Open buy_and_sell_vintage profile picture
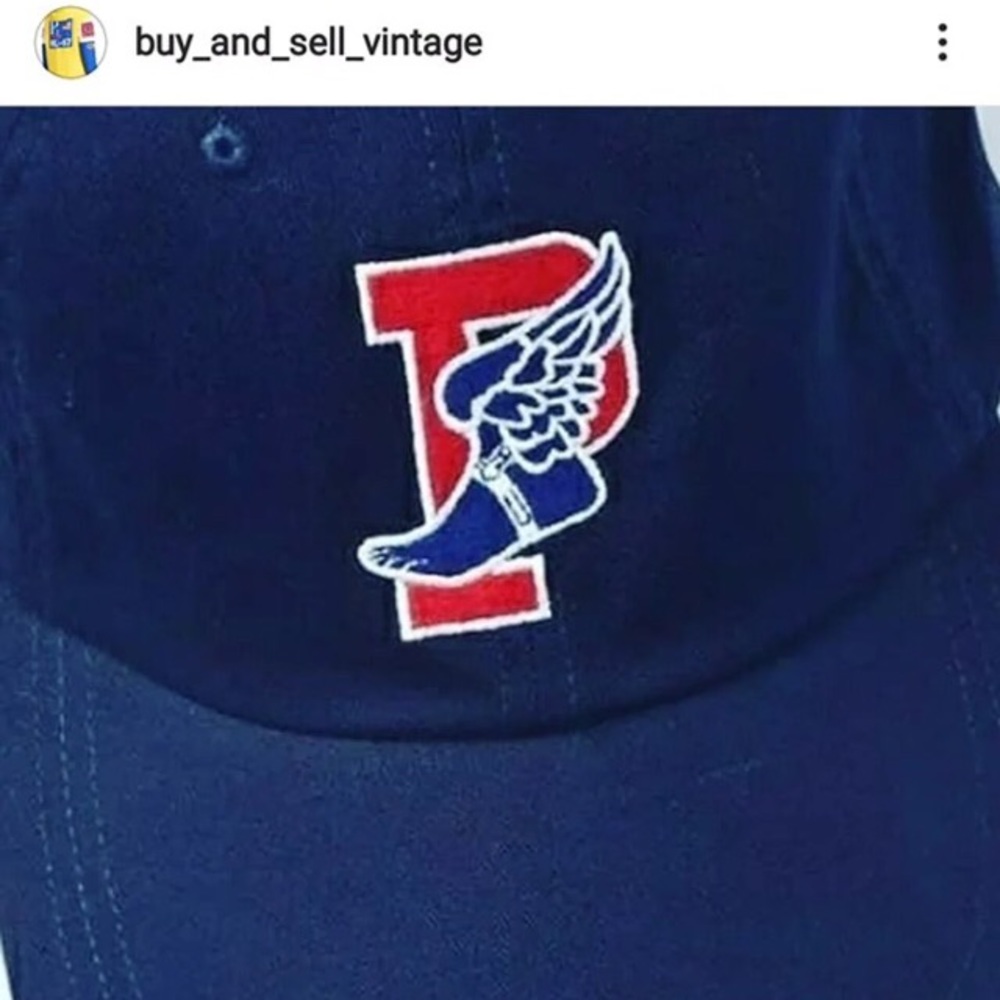 click(70, 43)
